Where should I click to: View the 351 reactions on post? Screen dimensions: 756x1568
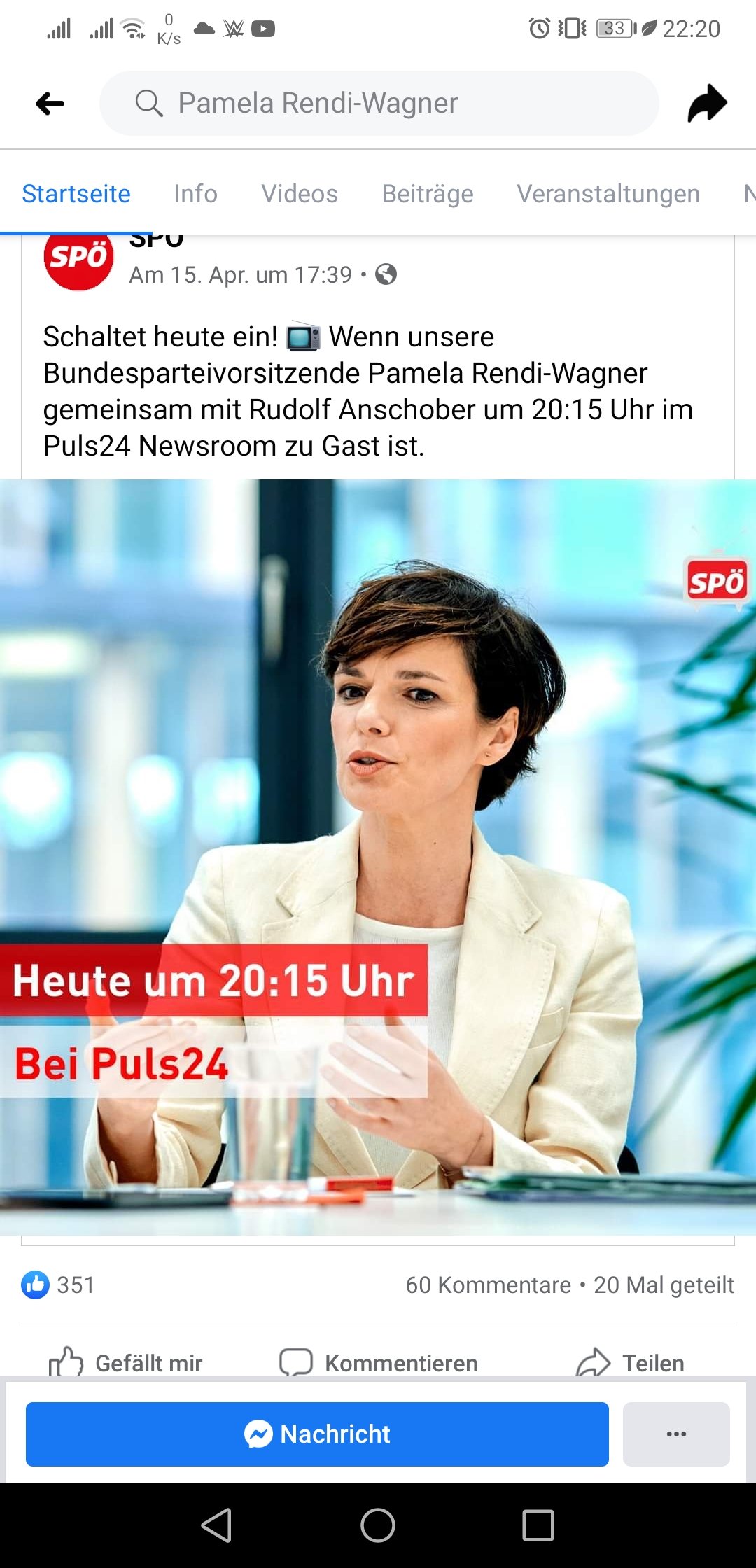coord(59,1284)
